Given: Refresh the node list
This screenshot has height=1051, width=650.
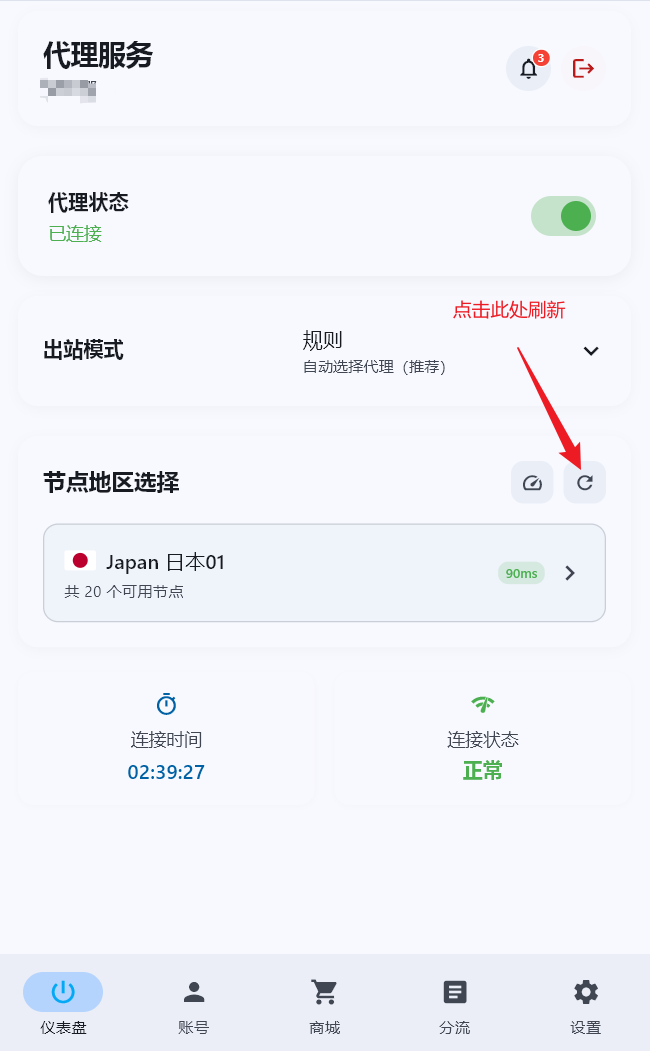Looking at the screenshot, I should tap(585, 483).
